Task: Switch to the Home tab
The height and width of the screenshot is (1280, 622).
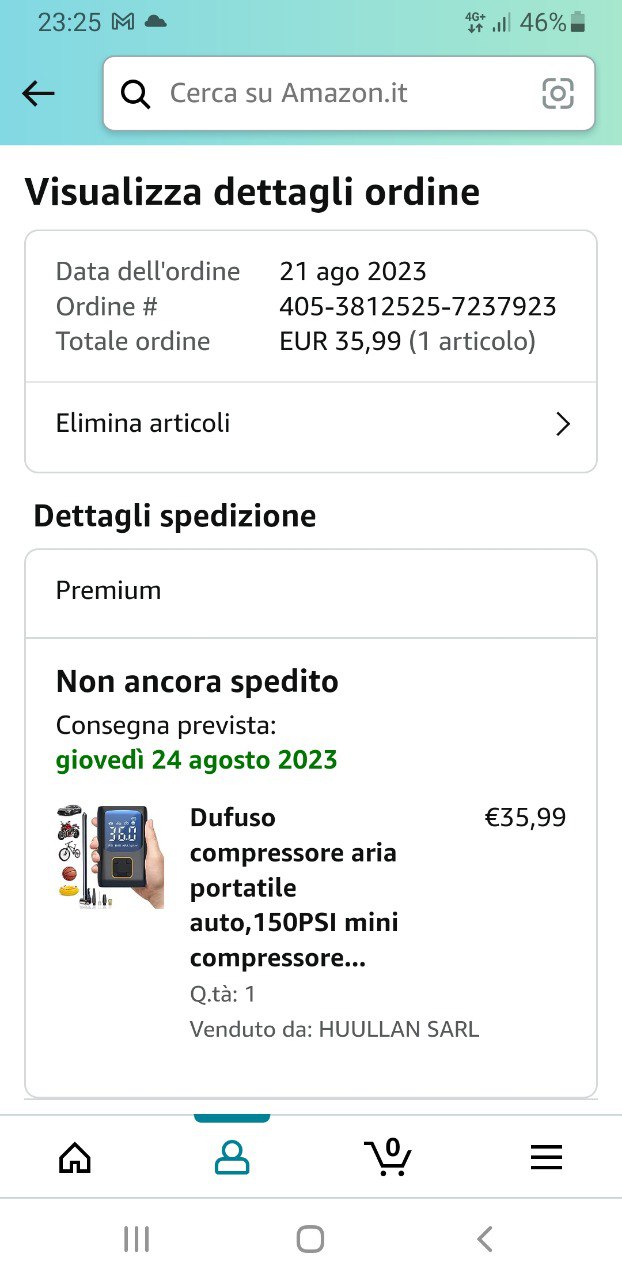Action: tap(75, 1157)
